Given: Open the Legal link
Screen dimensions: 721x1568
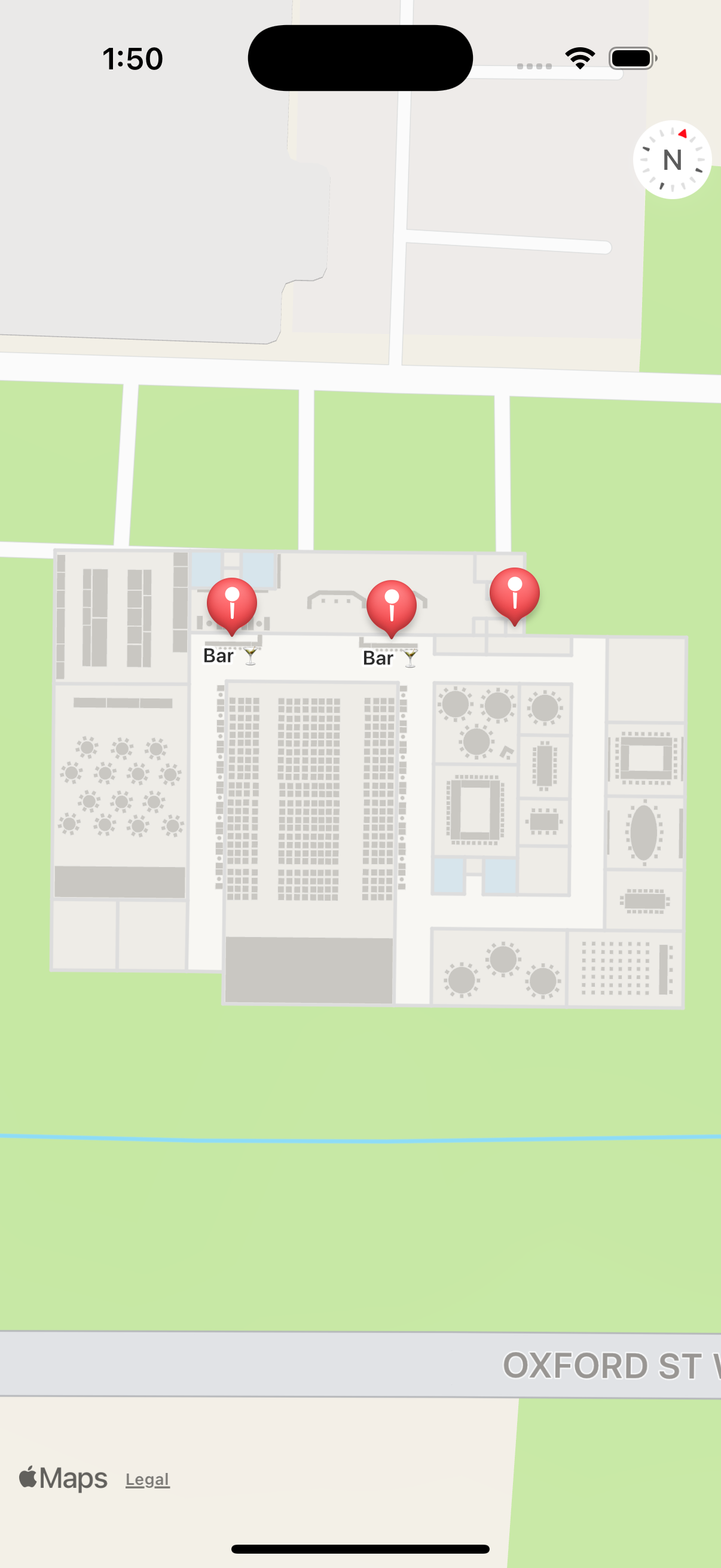Looking at the screenshot, I should click(x=147, y=1479).
